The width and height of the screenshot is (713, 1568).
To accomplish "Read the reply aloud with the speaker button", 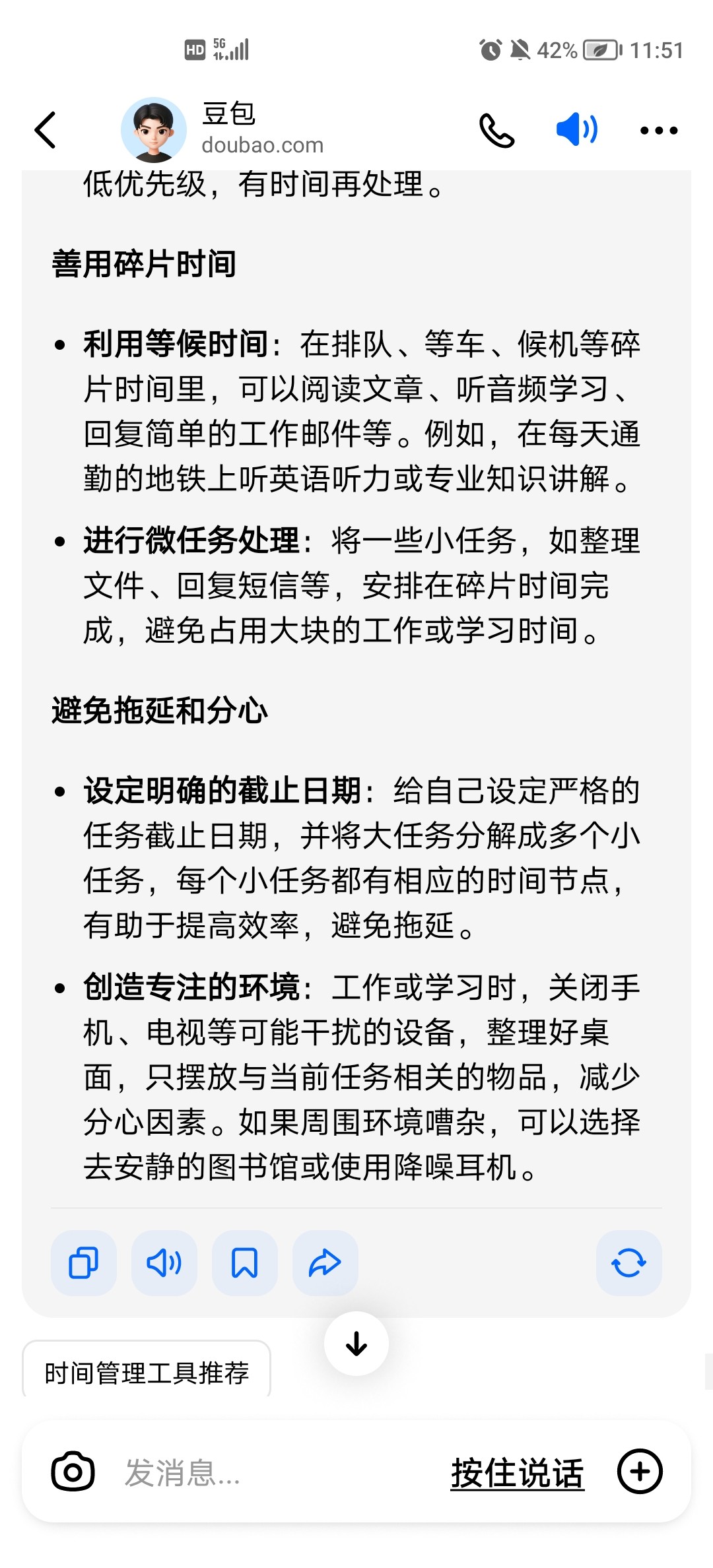I will (164, 1263).
